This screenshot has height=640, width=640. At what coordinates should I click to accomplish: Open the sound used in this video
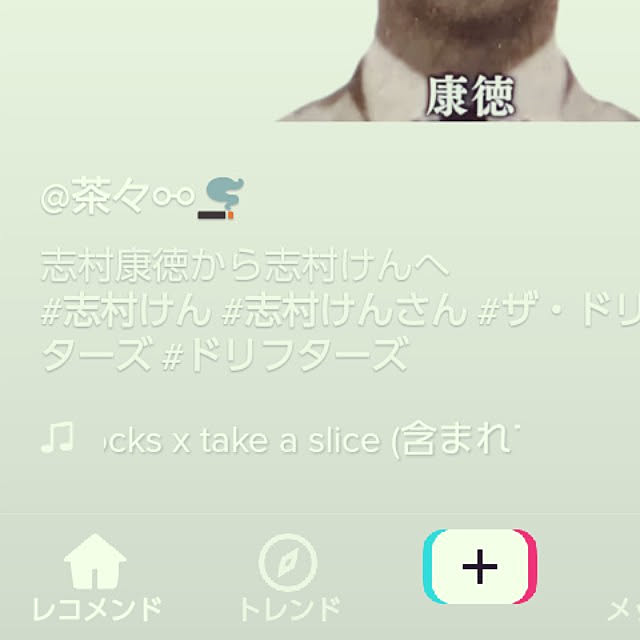pos(300,441)
